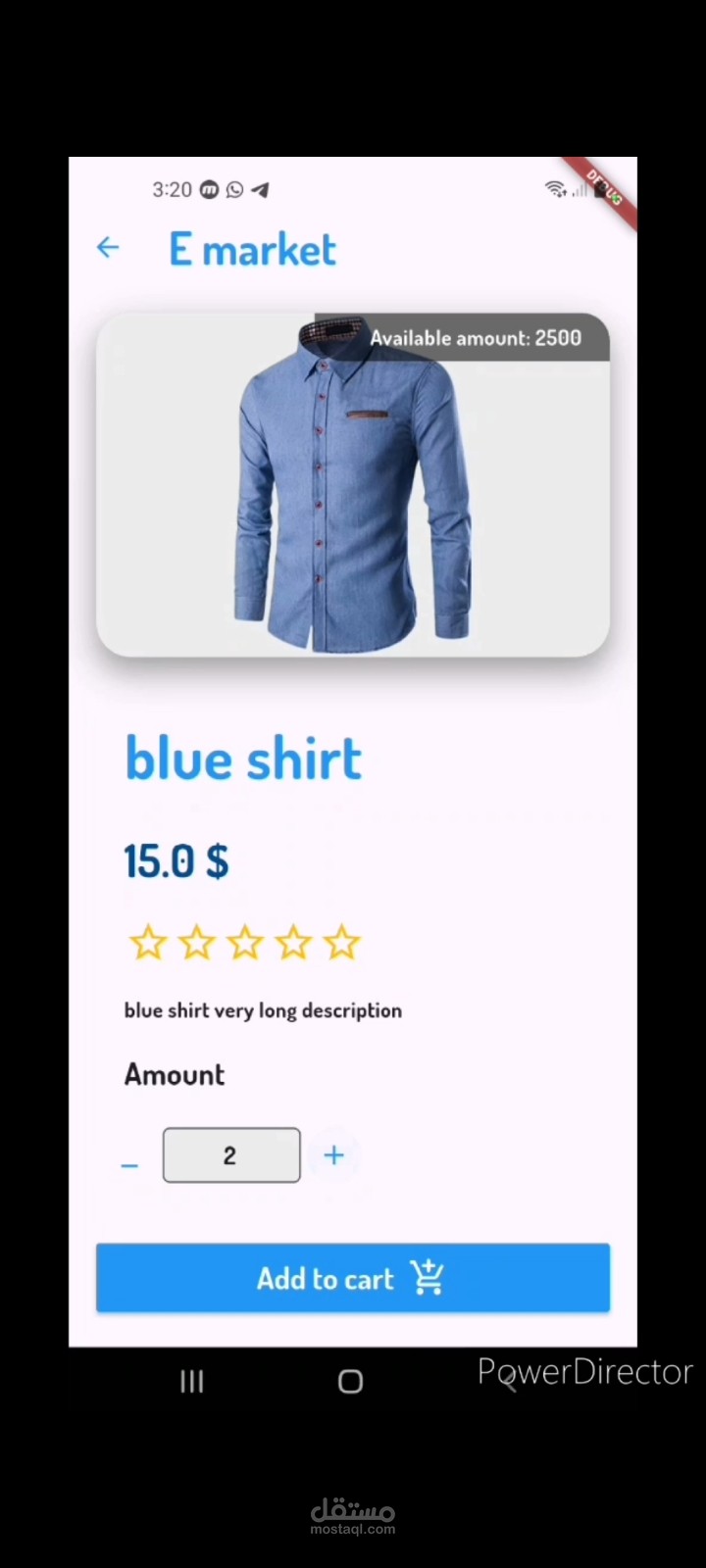
Task: Increase the amount with the plus button
Action: point(333,1155)
